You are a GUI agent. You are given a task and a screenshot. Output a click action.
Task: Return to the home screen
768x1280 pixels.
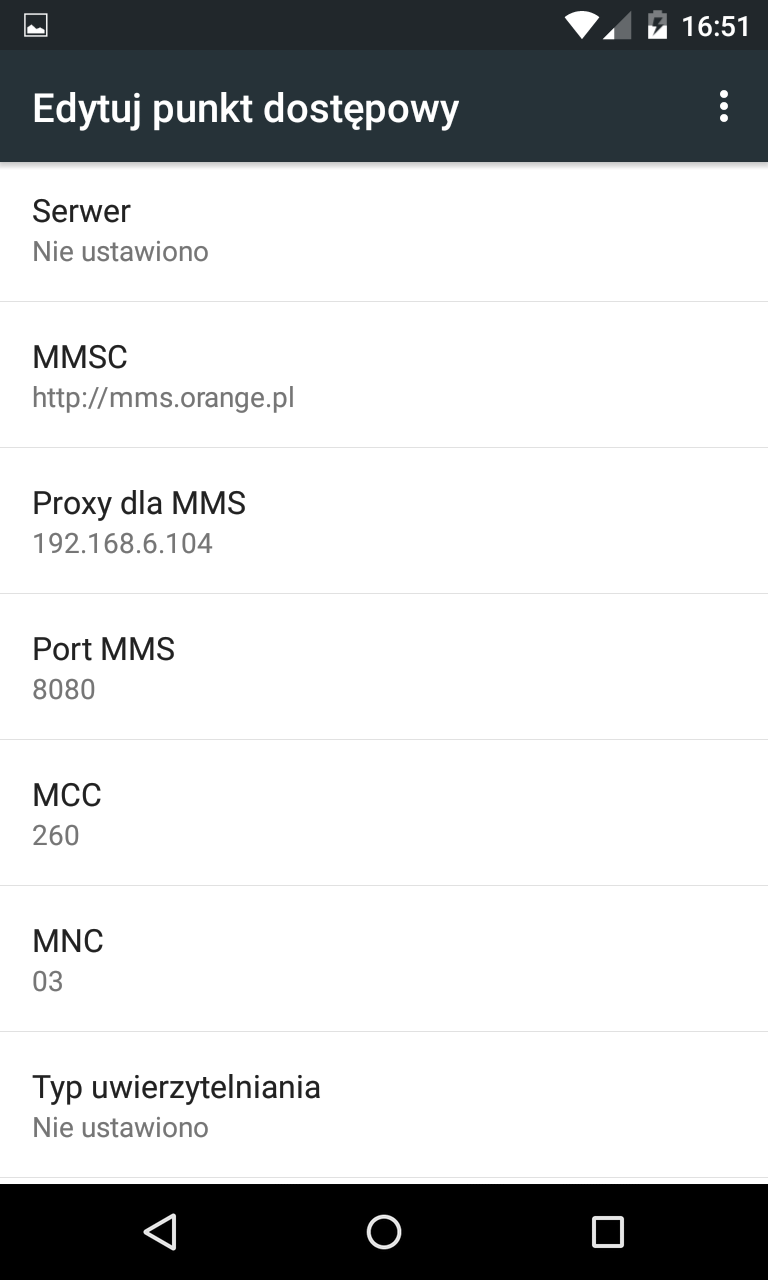[x=384, y=1232]
